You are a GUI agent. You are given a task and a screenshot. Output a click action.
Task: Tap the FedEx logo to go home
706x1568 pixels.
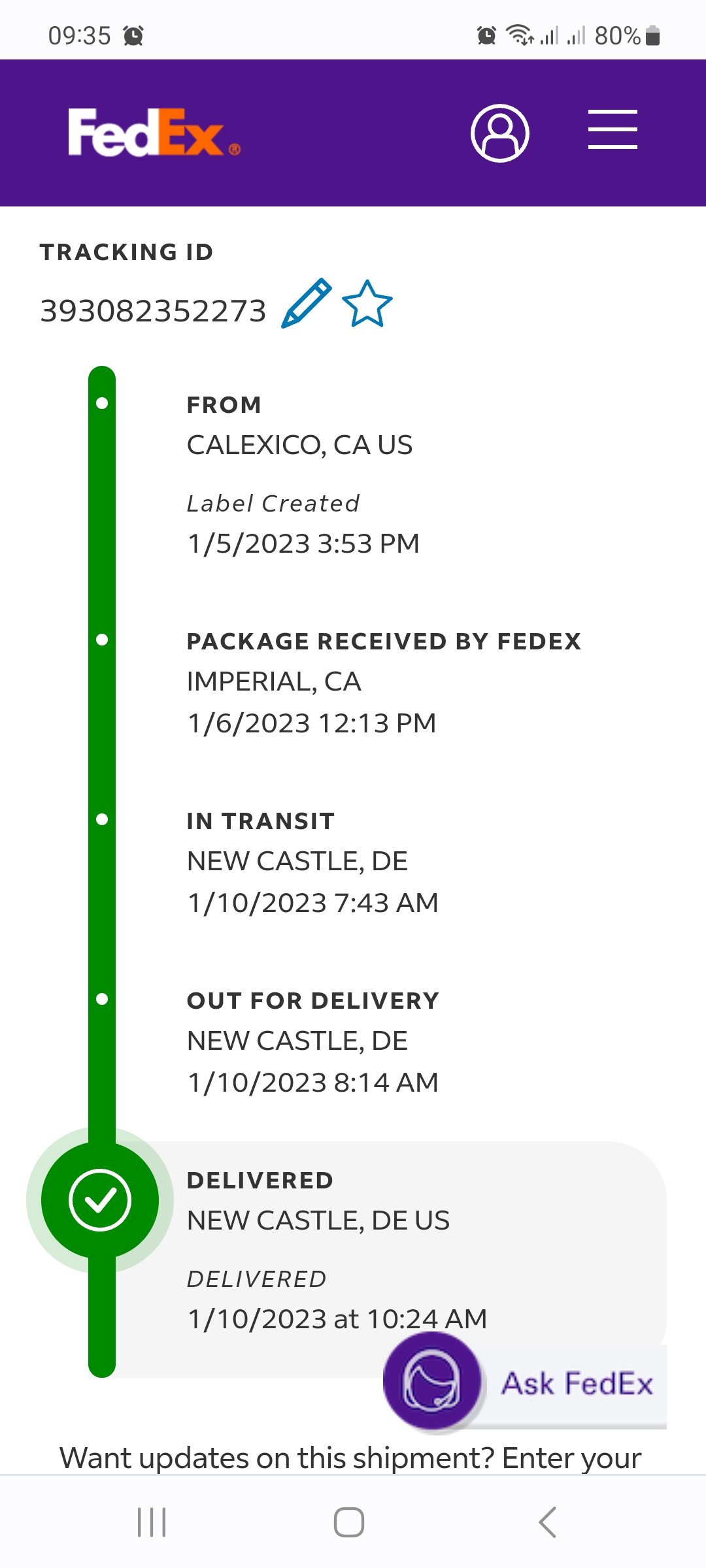click(154, 133)
